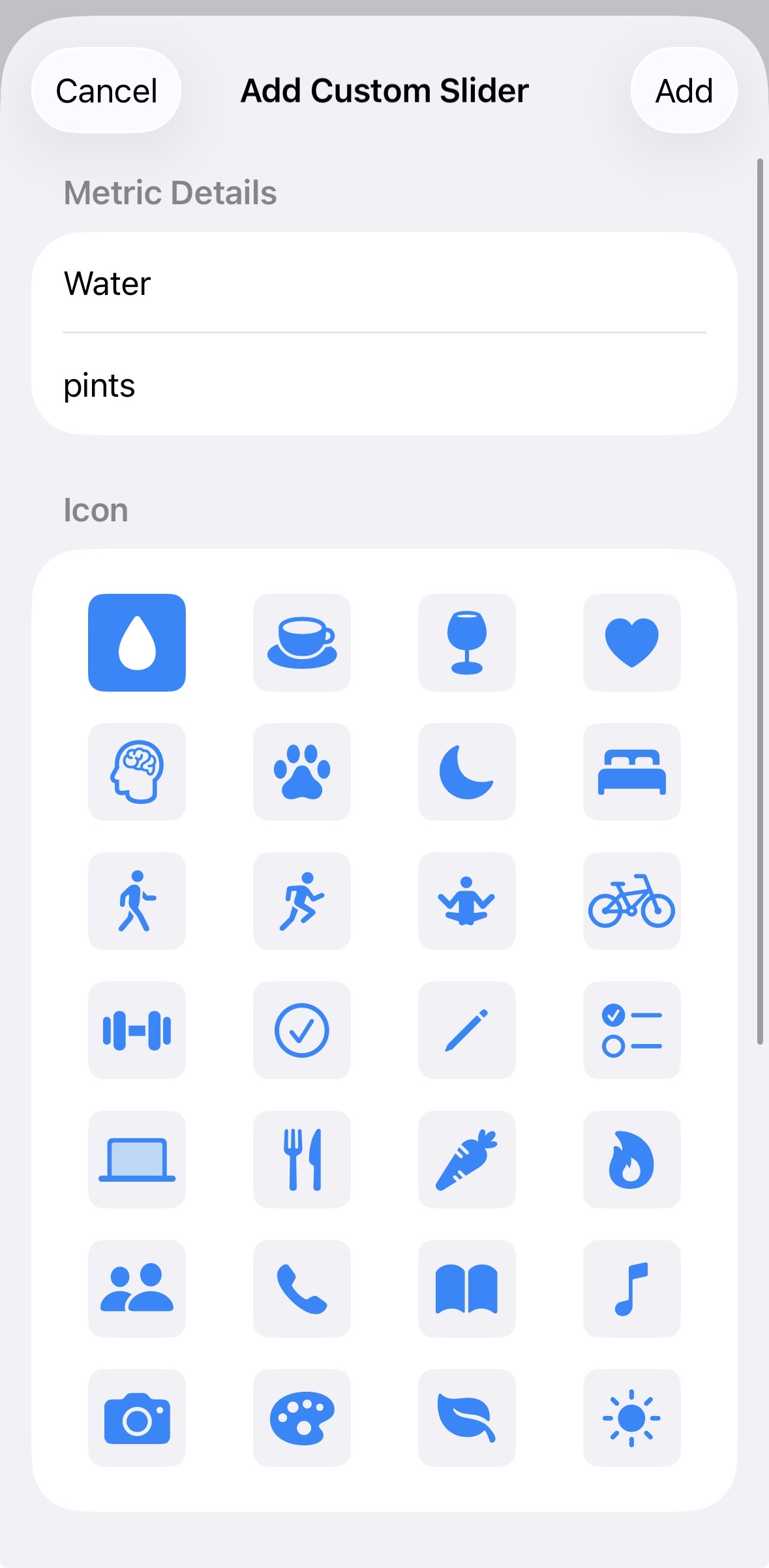Viewport: 769px width, 1568px height.
Task: Cancel adding the custom slider
Action: [106, 91]
